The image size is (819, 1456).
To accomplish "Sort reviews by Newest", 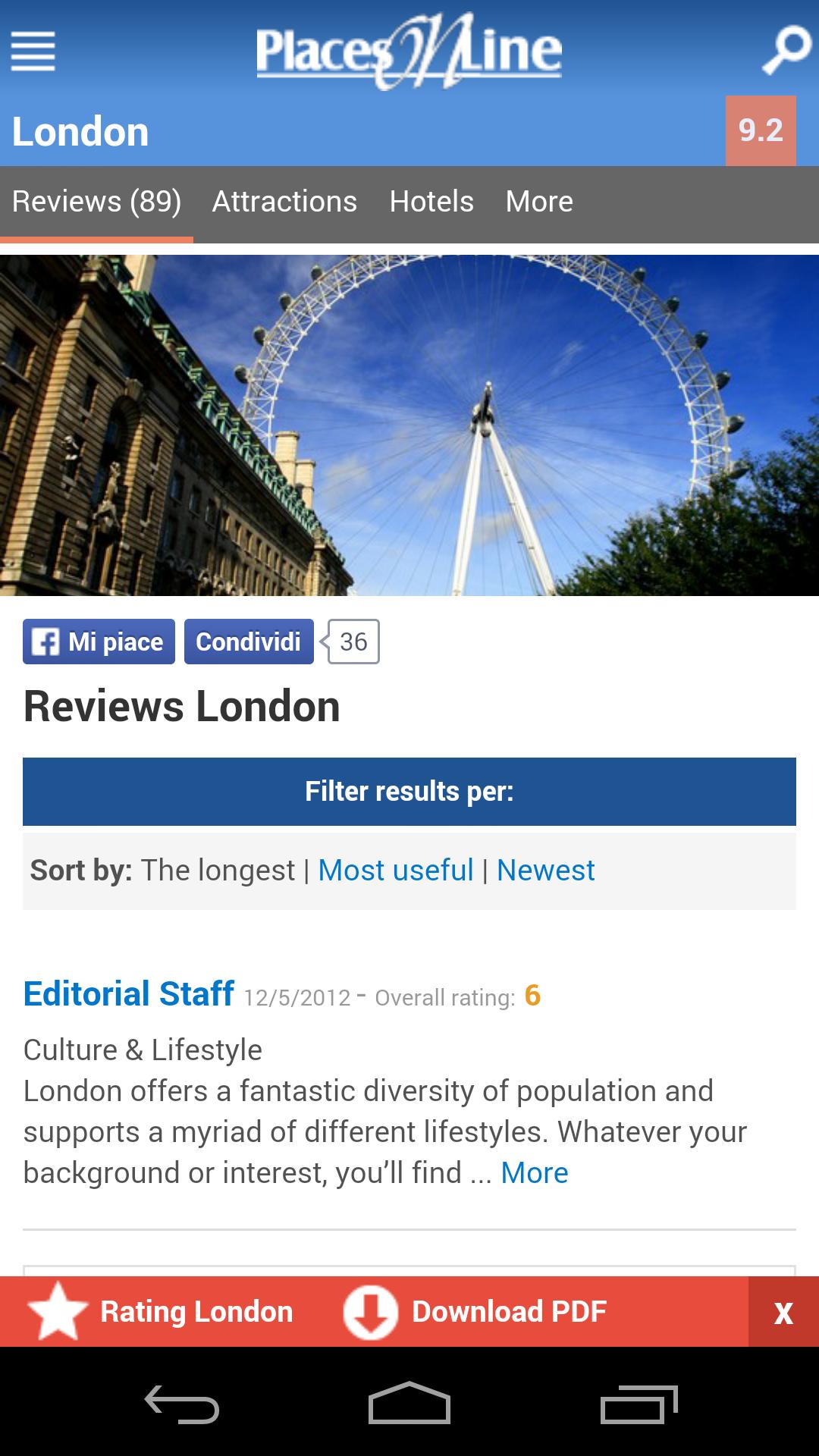I will [x=545, y=871].
